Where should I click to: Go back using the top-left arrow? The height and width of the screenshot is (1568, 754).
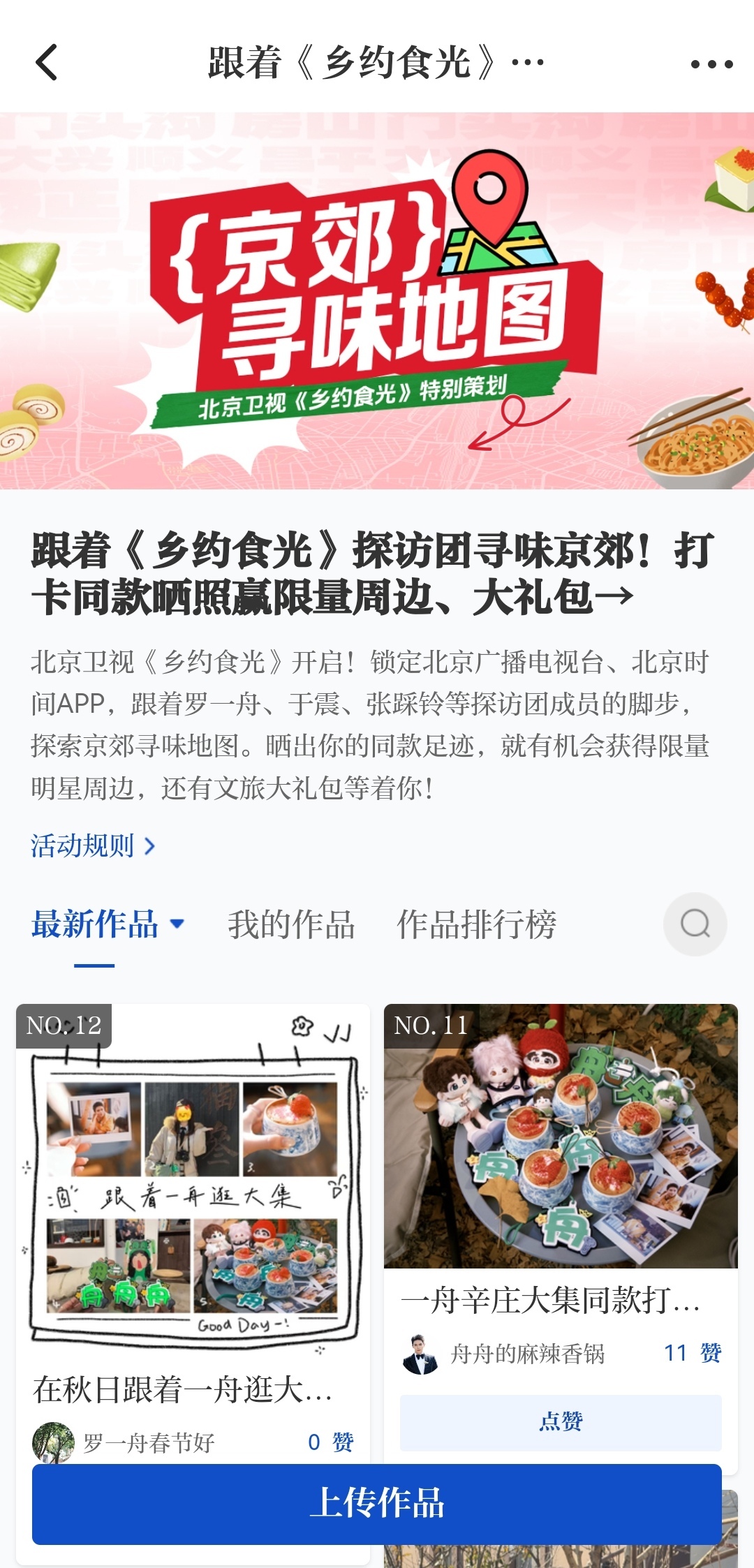(x=47, y=63)
